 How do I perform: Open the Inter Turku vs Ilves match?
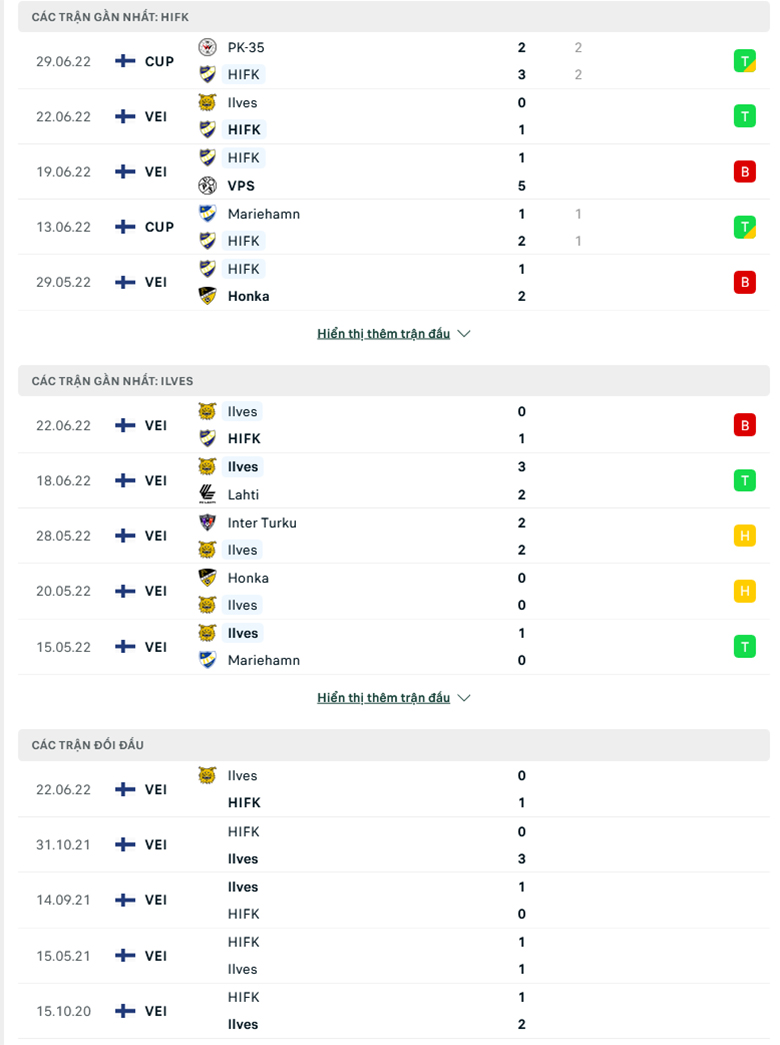point(393,536)
